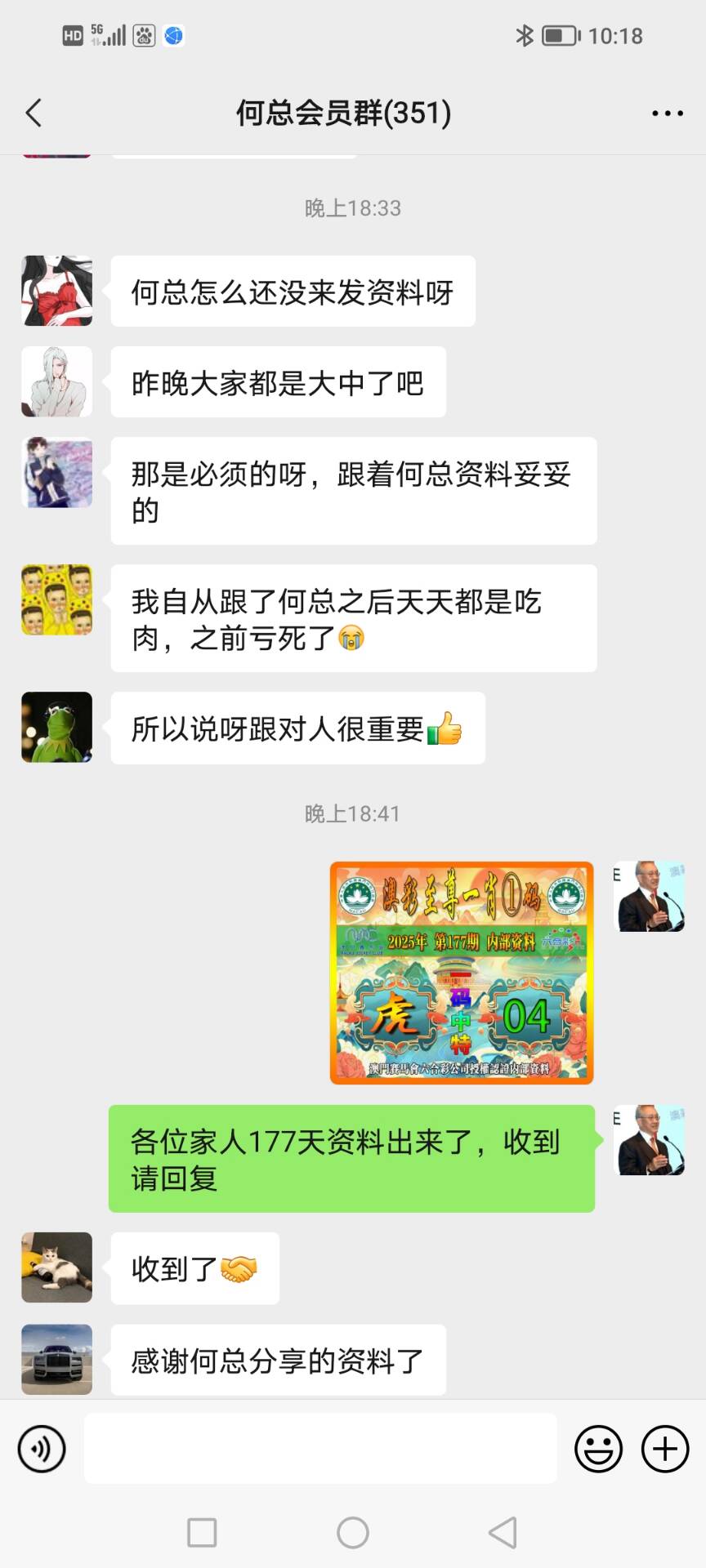Open the red dress girl avatar profile
The width and height of the screenshot is (706, 1568).
tap(56, 291)
